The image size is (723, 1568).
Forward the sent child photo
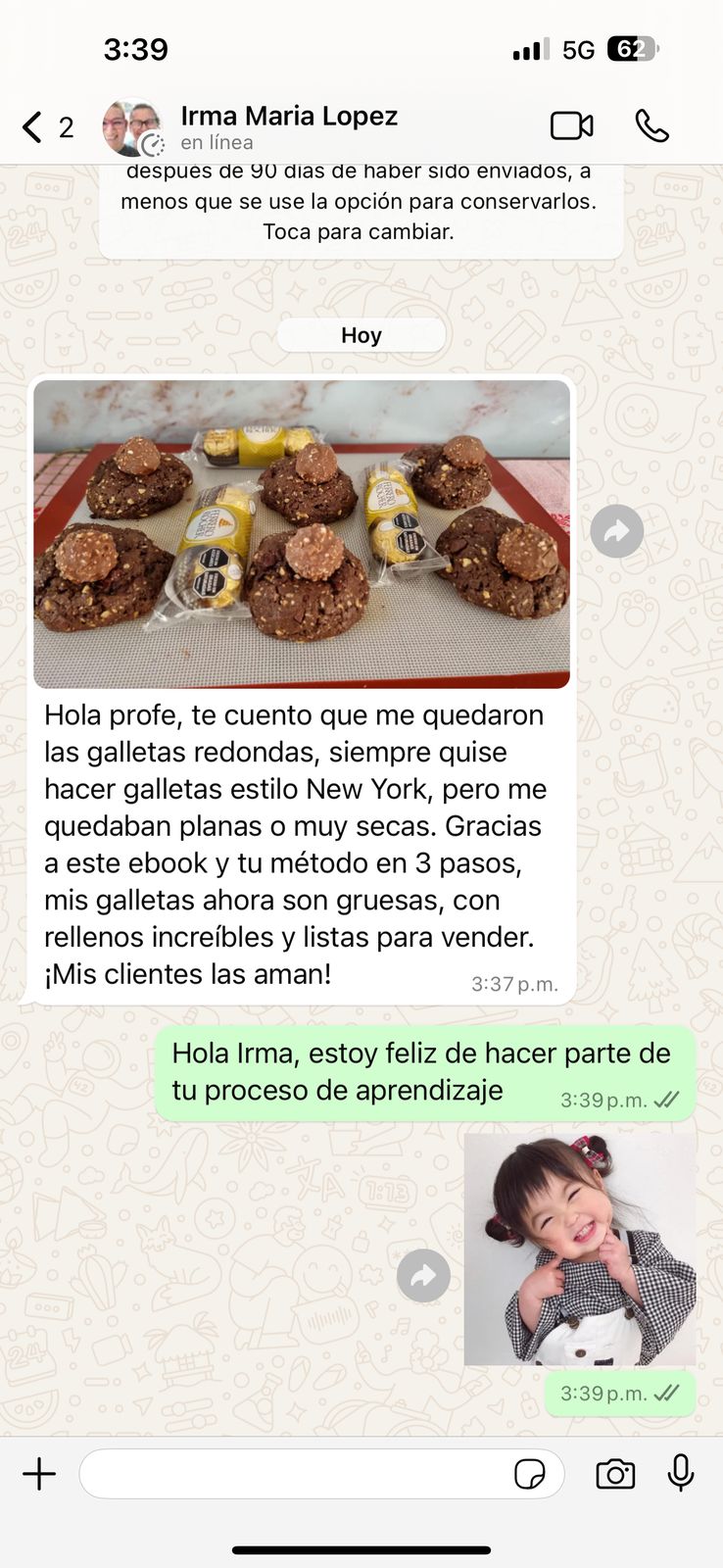point(423,1276)
